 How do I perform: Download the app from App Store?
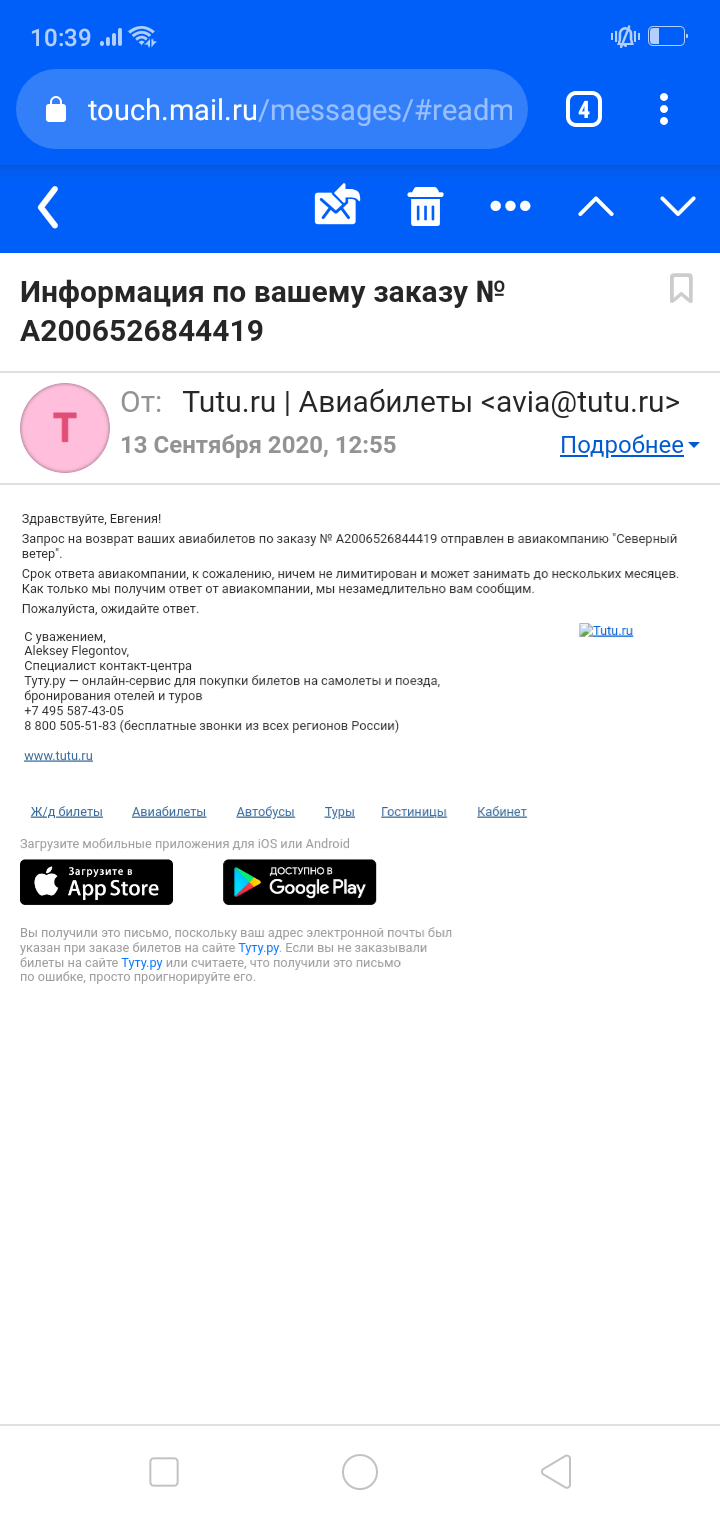(97, 882)
